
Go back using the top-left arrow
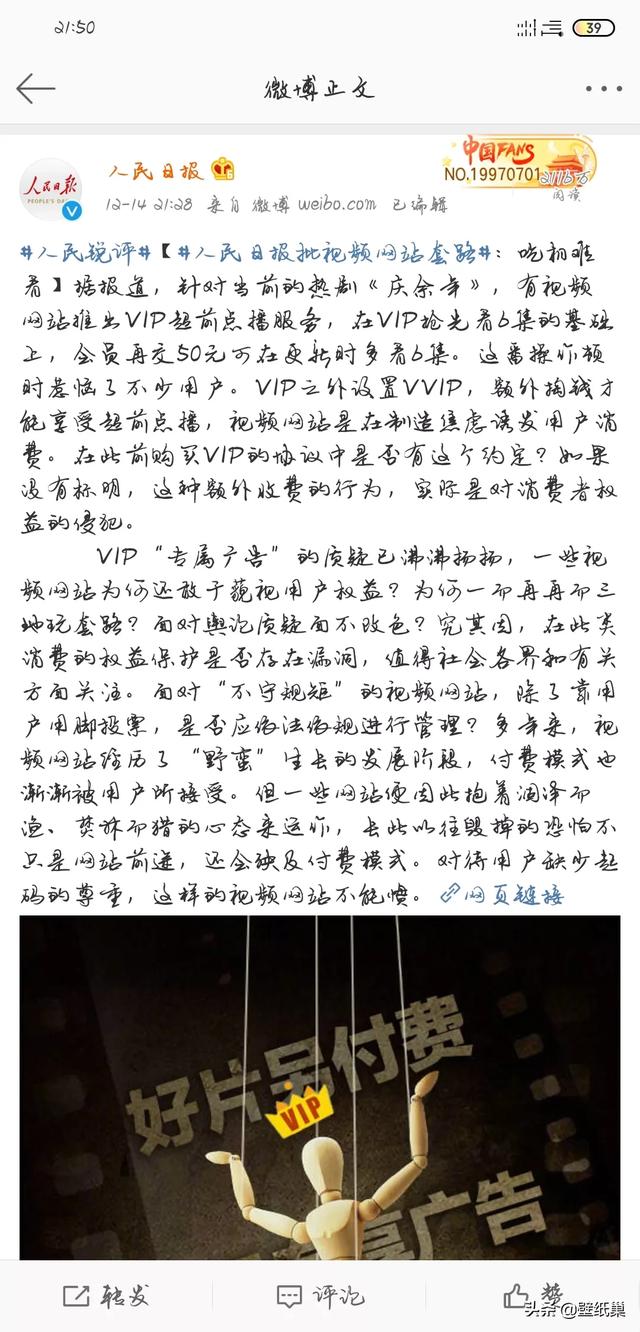[35, 88]
